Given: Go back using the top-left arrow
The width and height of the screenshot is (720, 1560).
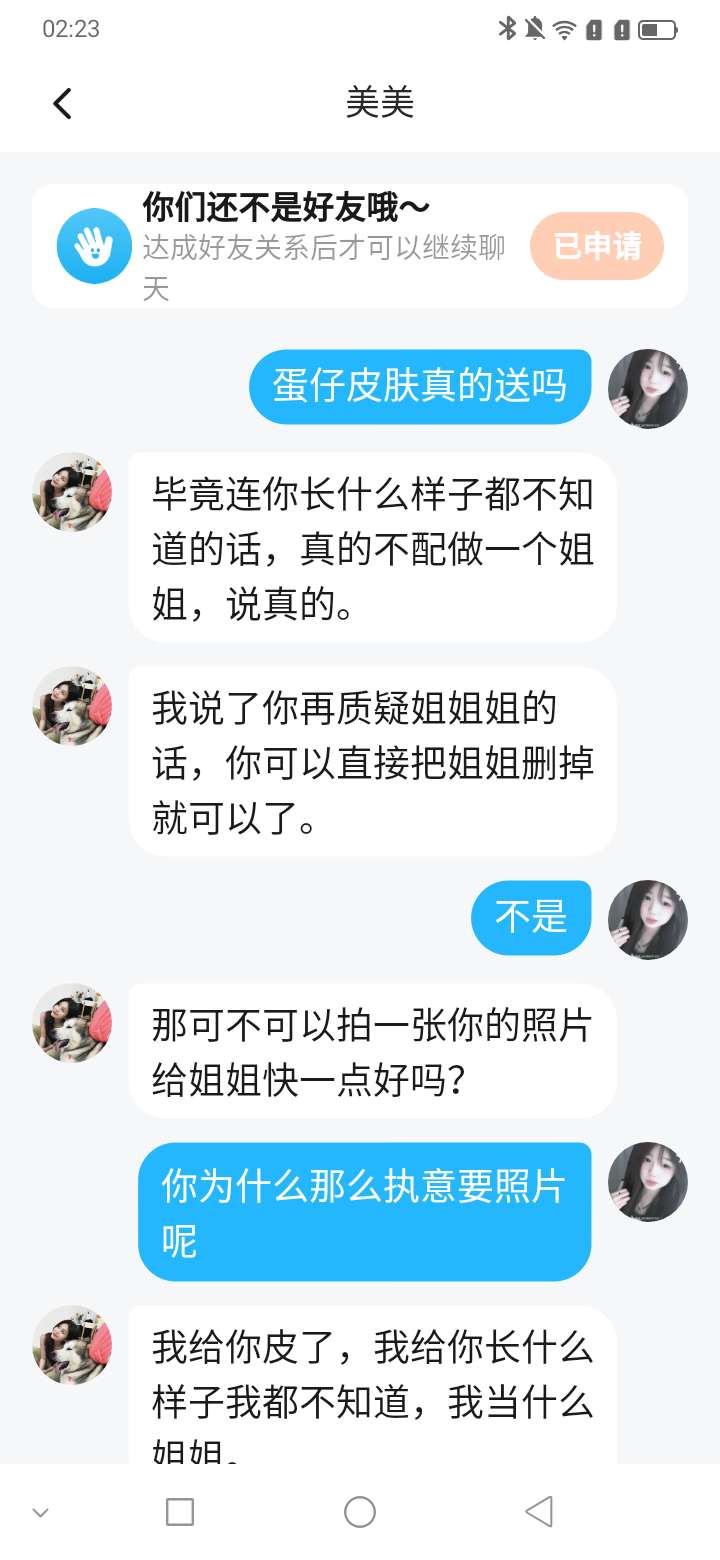Looking at the screenshot, I should pyautogui.click(x=62, y=103).
